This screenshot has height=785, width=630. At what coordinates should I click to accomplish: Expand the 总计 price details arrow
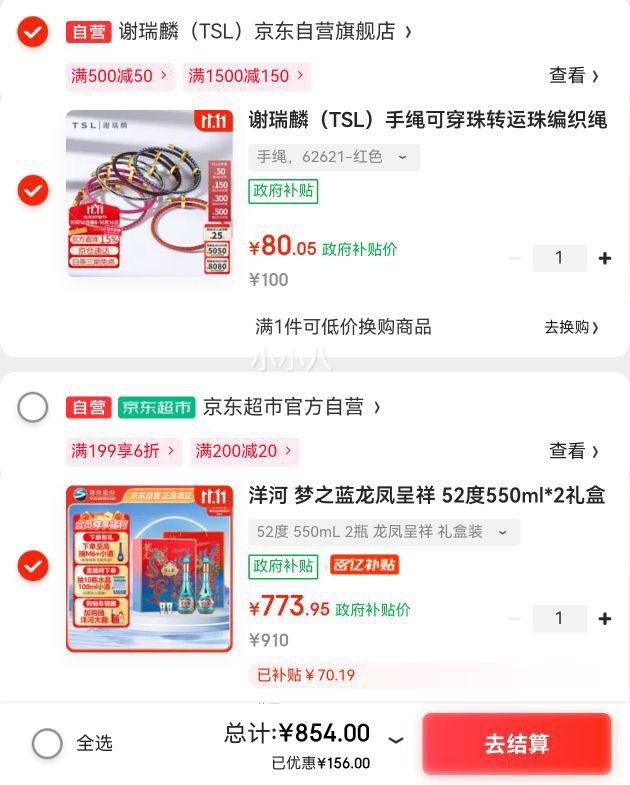coord(396,741)
